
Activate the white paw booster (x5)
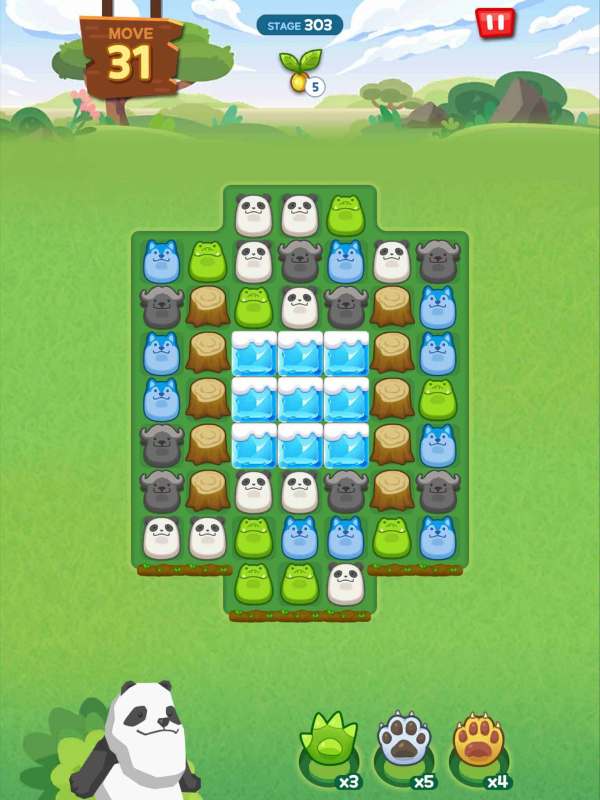(x=403, y=745)
